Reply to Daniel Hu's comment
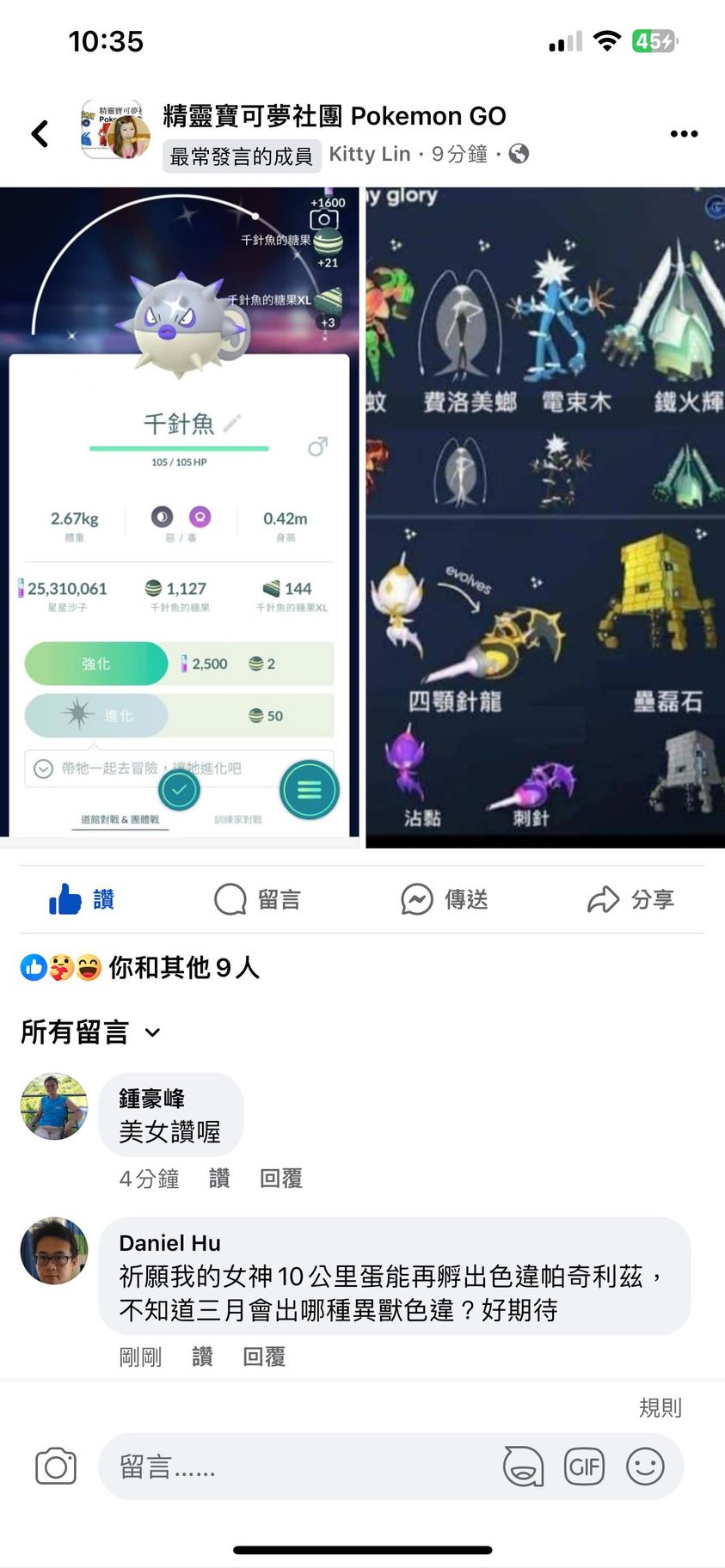The width and height of the screenshot is (725, 1568). (264, 1357)
